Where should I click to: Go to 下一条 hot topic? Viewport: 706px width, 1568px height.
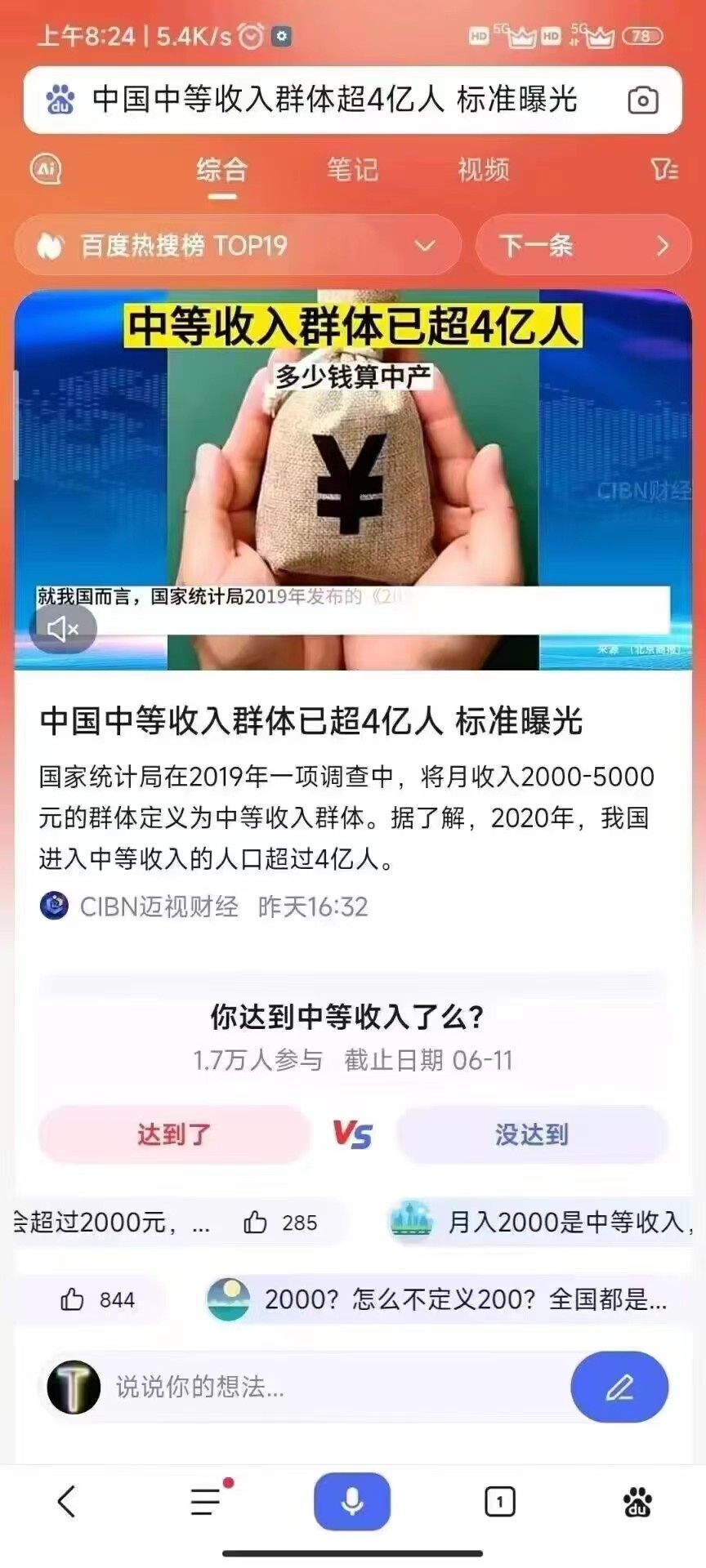click(x=583, y=245)
